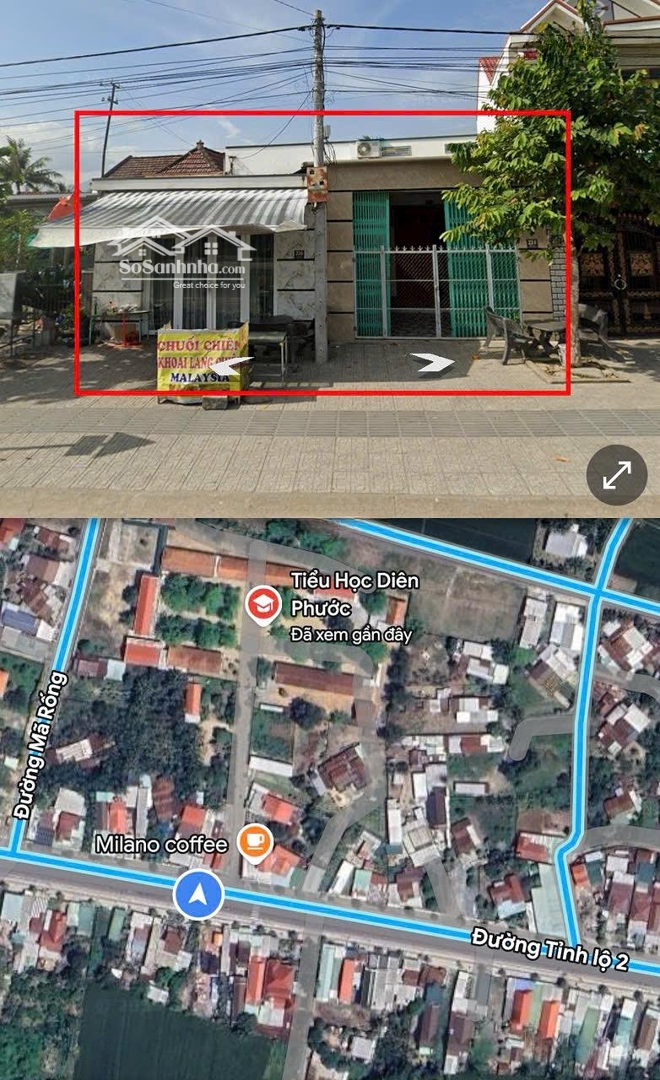Expand Street View to full screen
The width and height of the screenshot is (660, 1080).
tap(616, 475)
